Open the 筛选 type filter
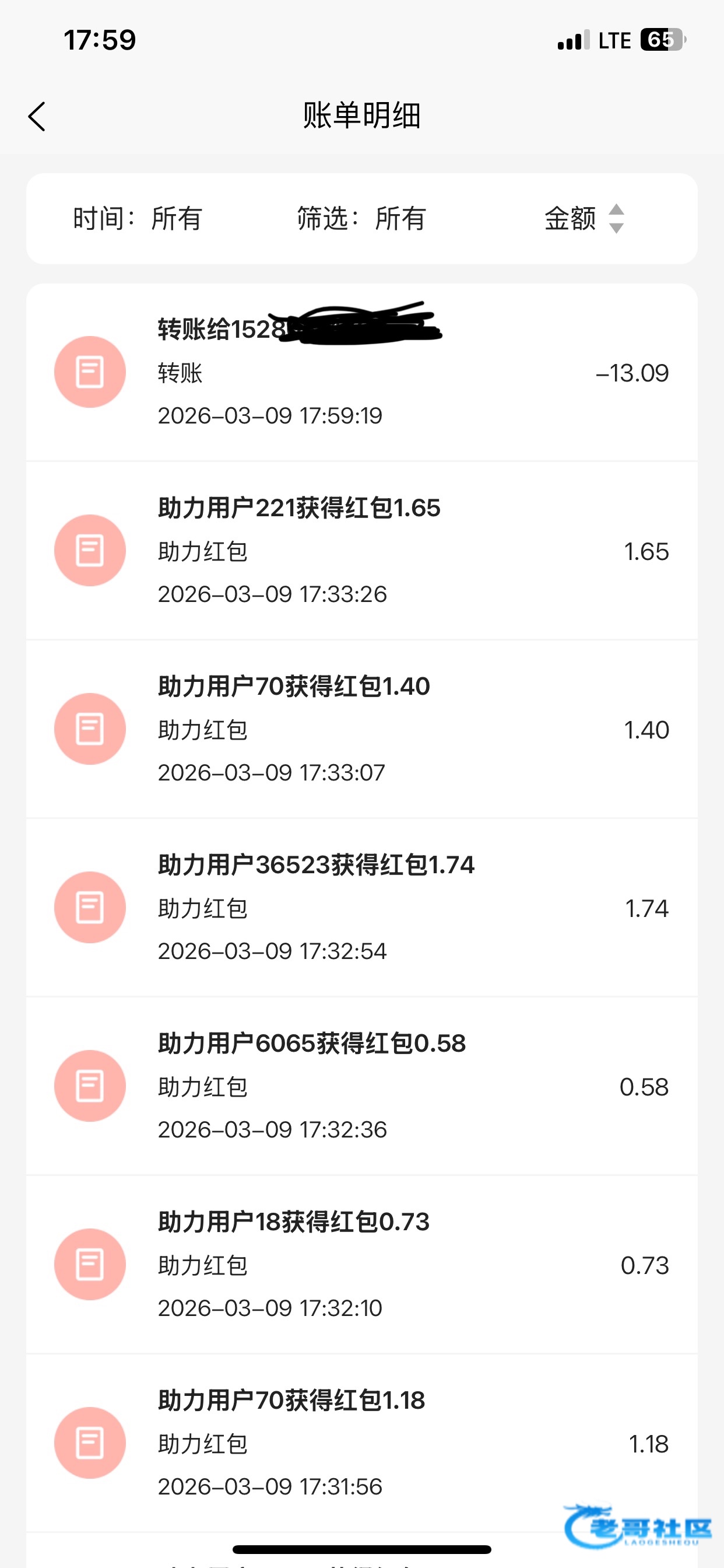Viewport: 724px width, 1568px height. tap(361, 219)
